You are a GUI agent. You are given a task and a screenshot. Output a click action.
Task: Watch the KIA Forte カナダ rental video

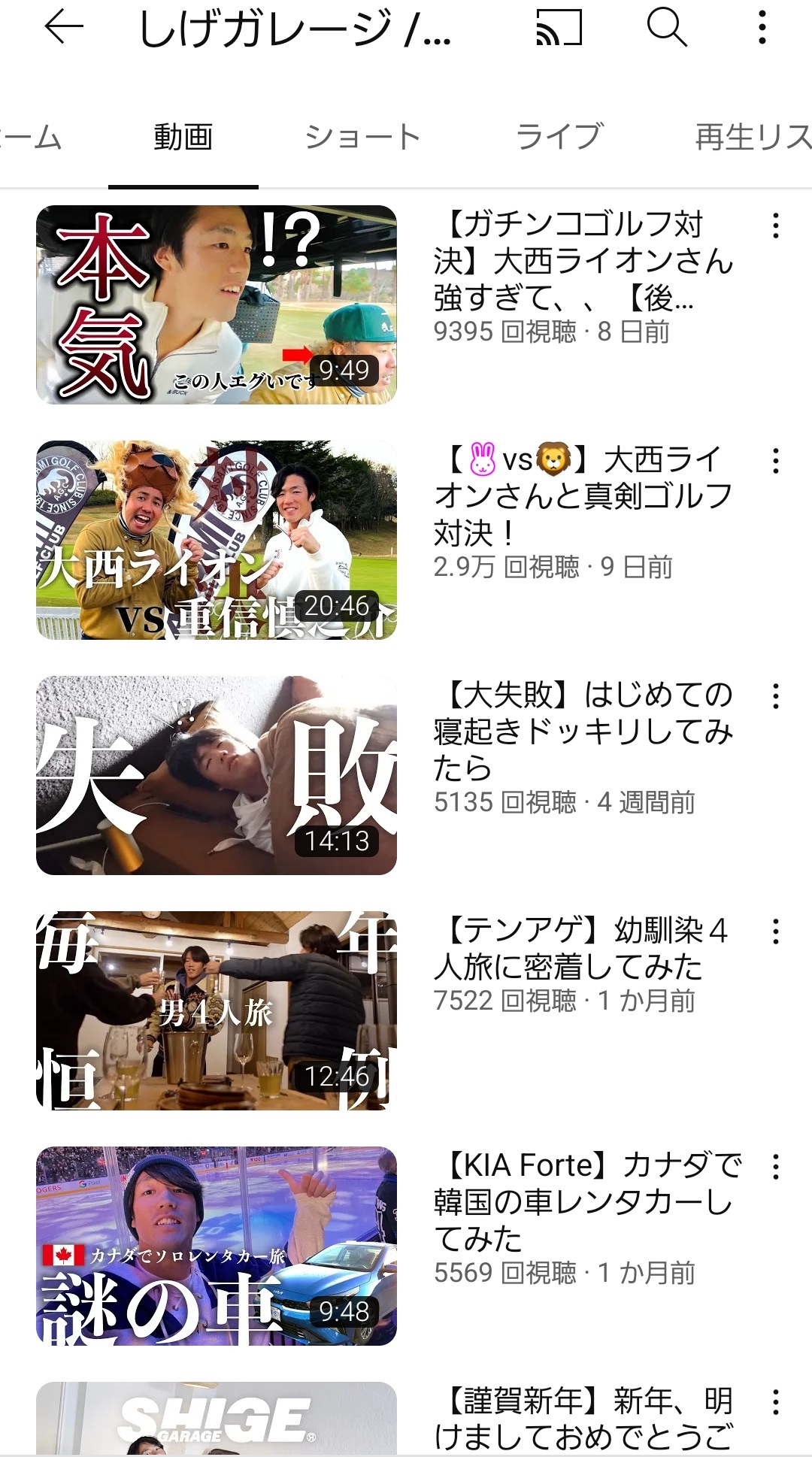[217, 1246]
